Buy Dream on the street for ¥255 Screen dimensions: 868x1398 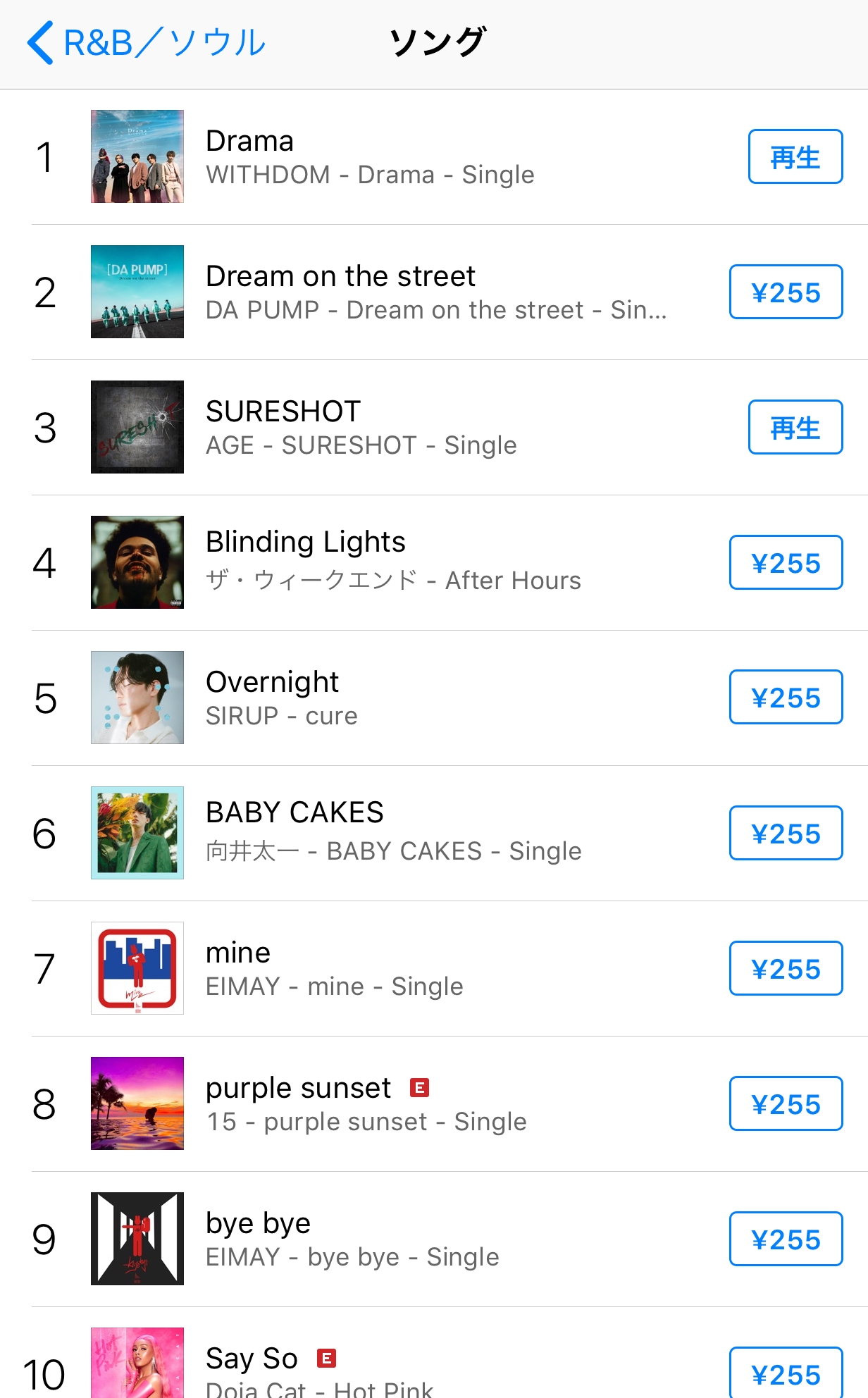[786, 292]
